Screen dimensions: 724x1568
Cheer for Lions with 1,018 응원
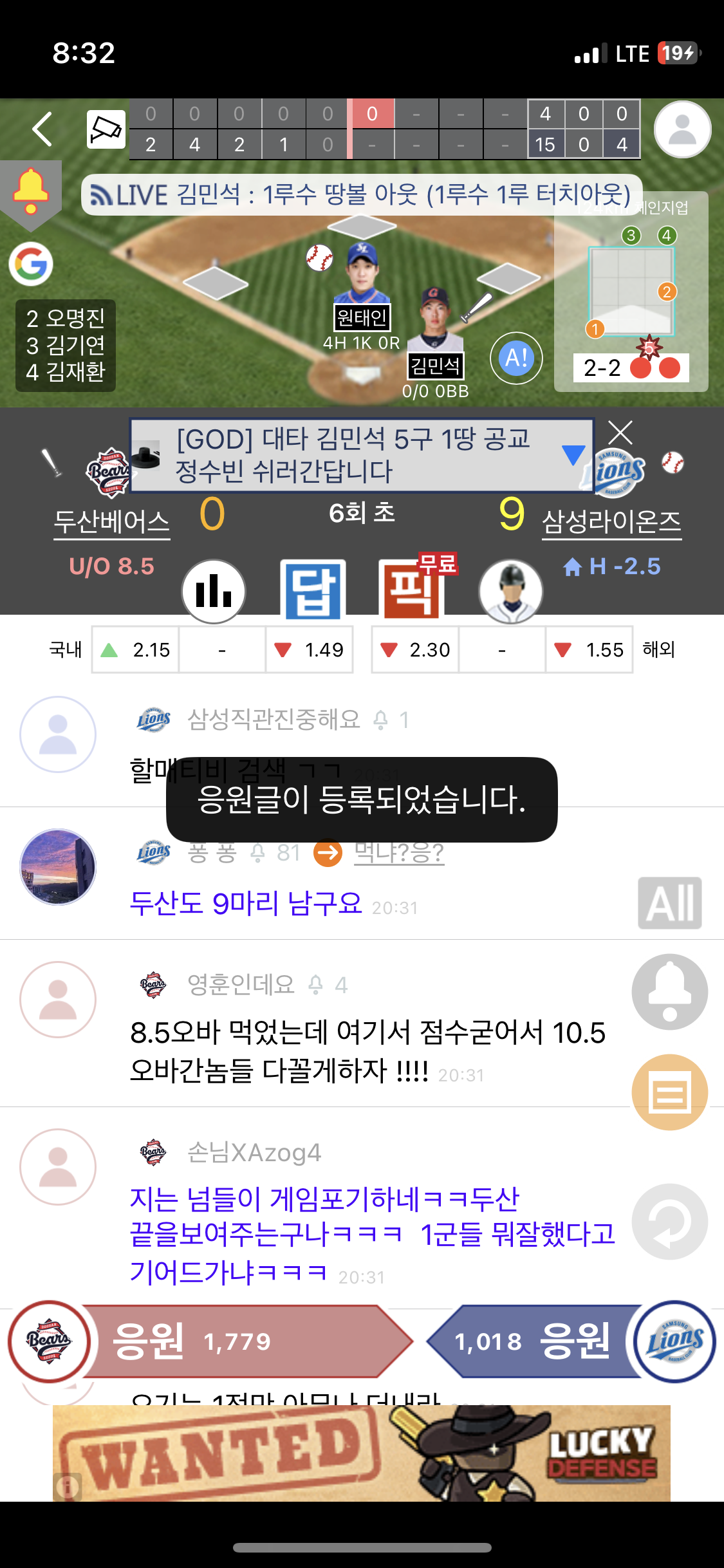534,1341
